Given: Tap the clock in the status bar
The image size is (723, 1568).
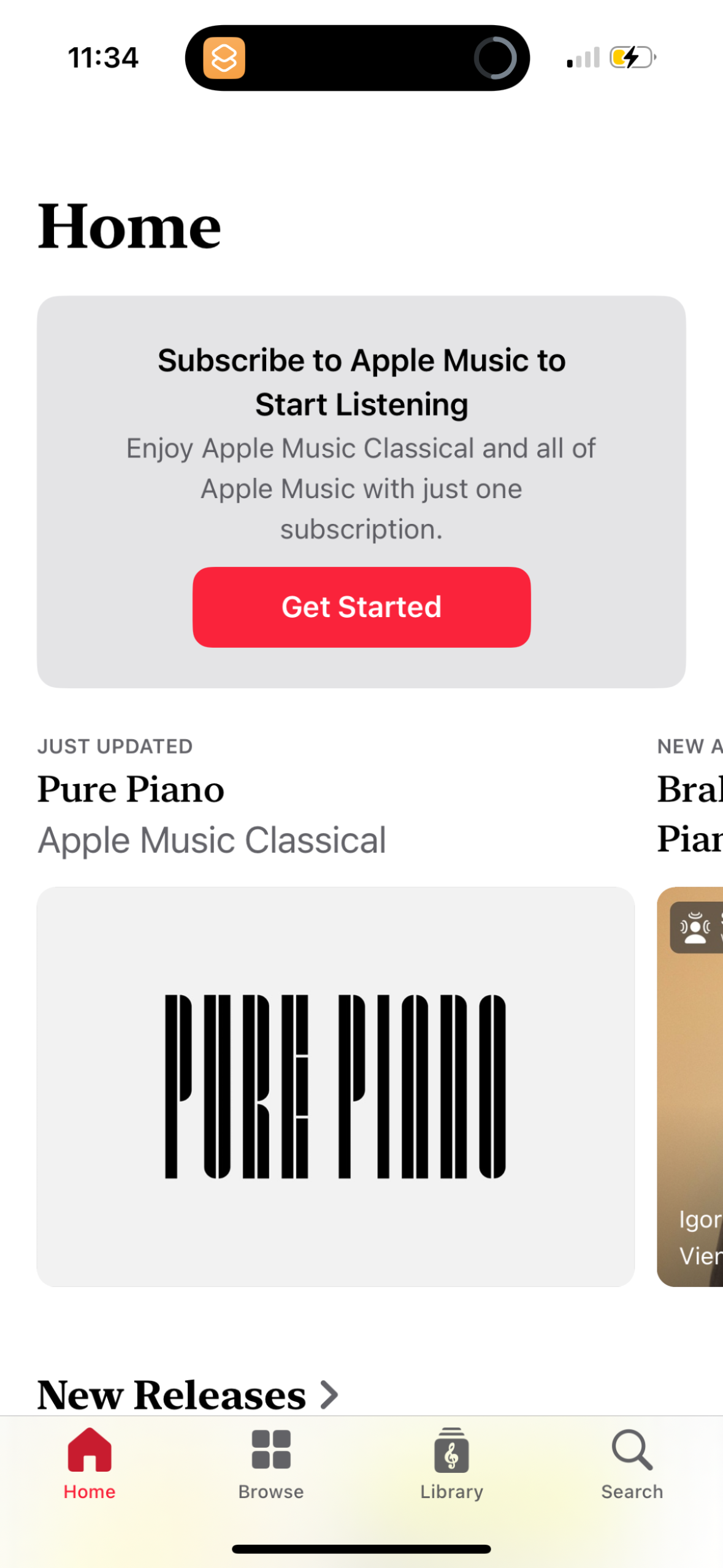Looking at the screenshot, I should 103,58.
